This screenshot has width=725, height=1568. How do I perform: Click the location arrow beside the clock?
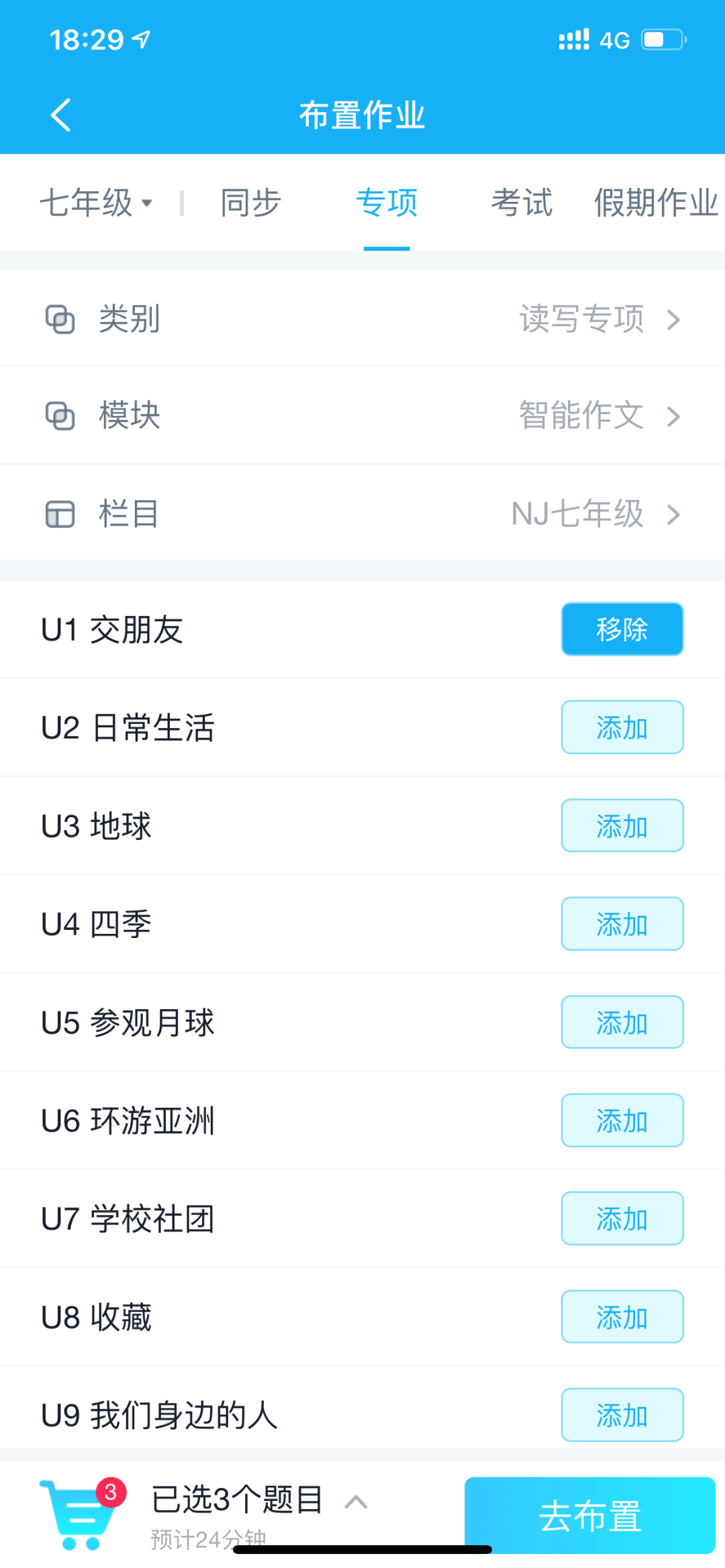tap(139, 39)
